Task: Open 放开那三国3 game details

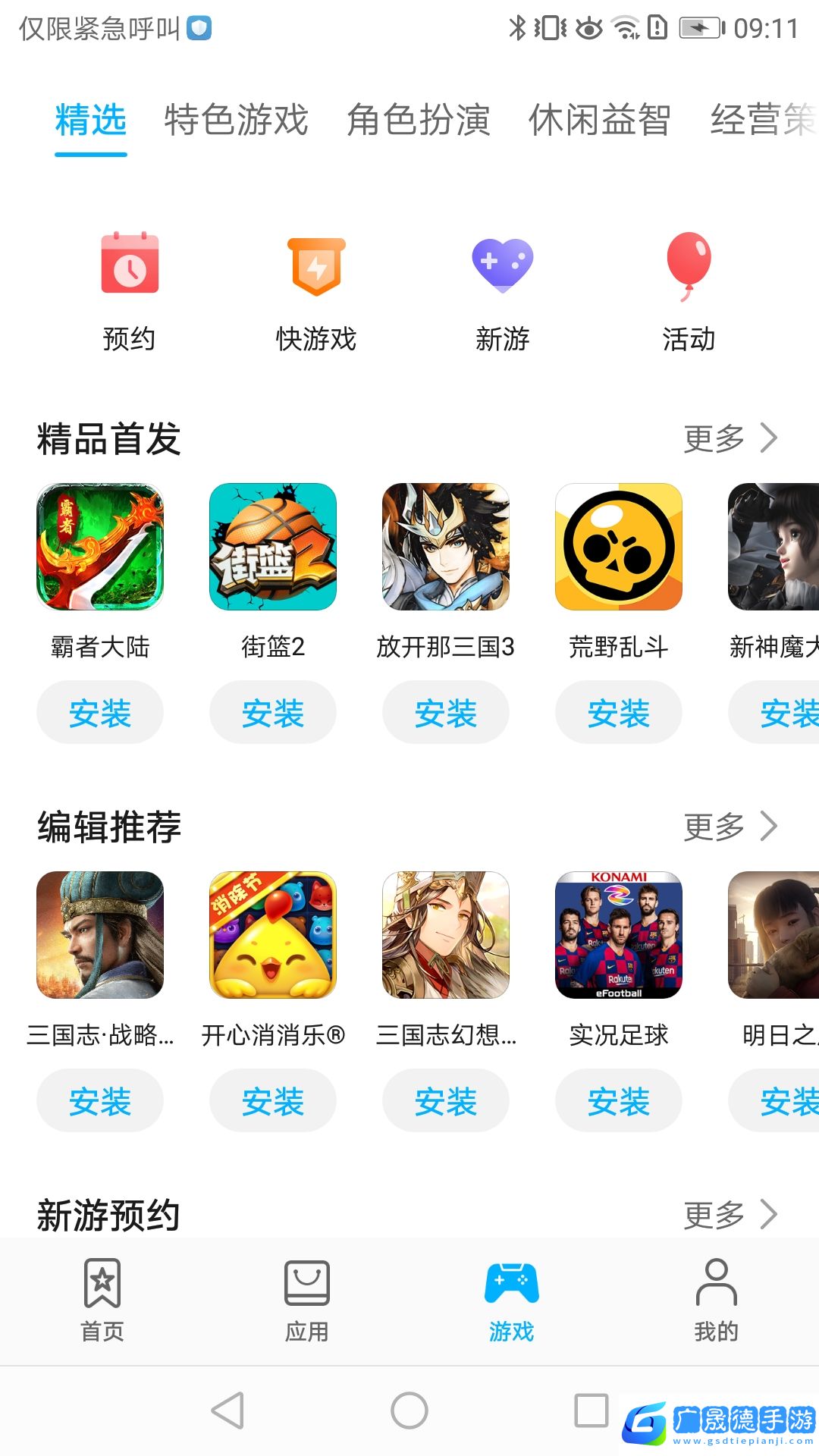Action: [x=446, y=548]
